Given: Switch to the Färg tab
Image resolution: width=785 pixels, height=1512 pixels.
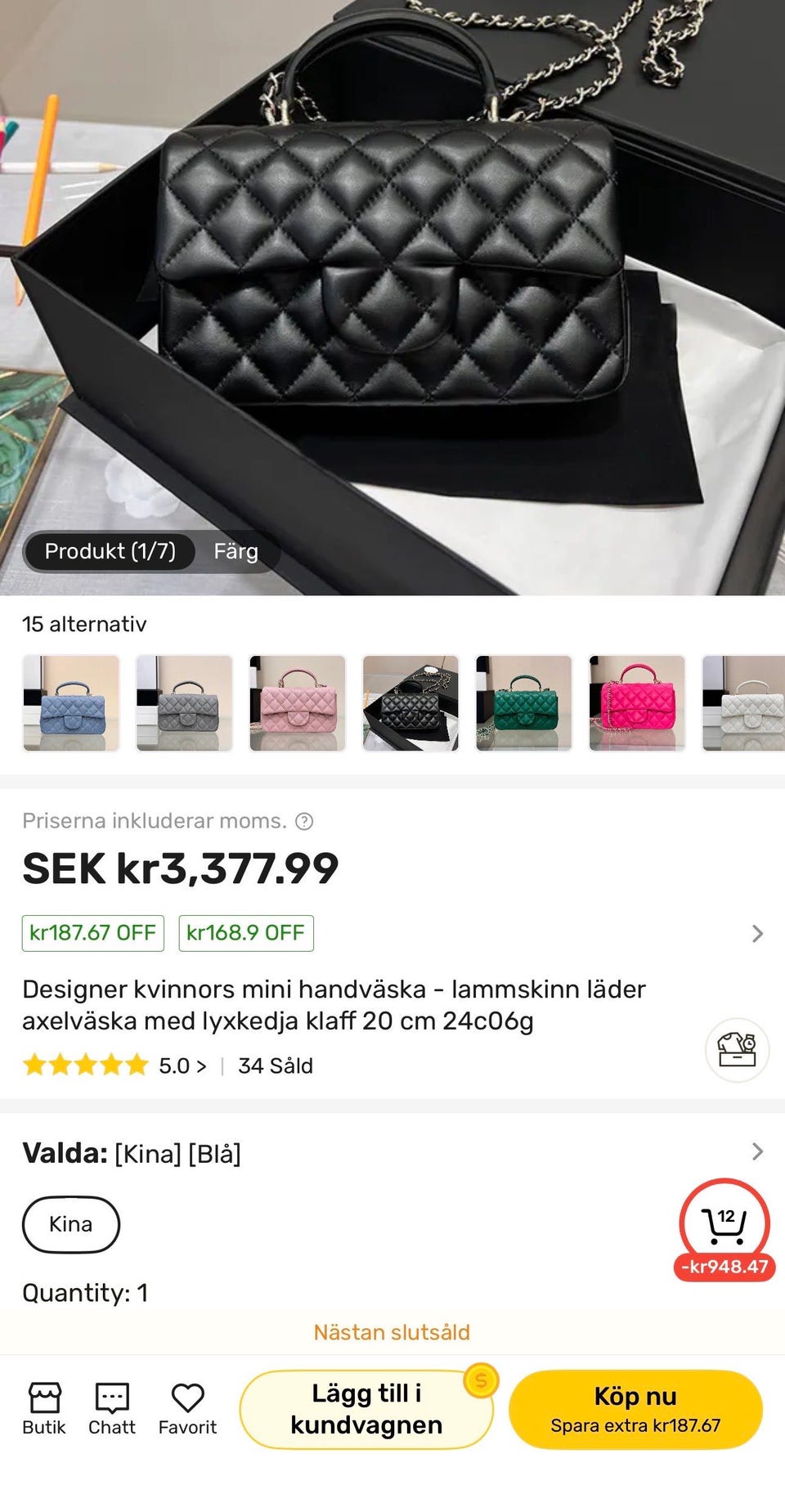Looking at the screenshot, I should 236,551.
